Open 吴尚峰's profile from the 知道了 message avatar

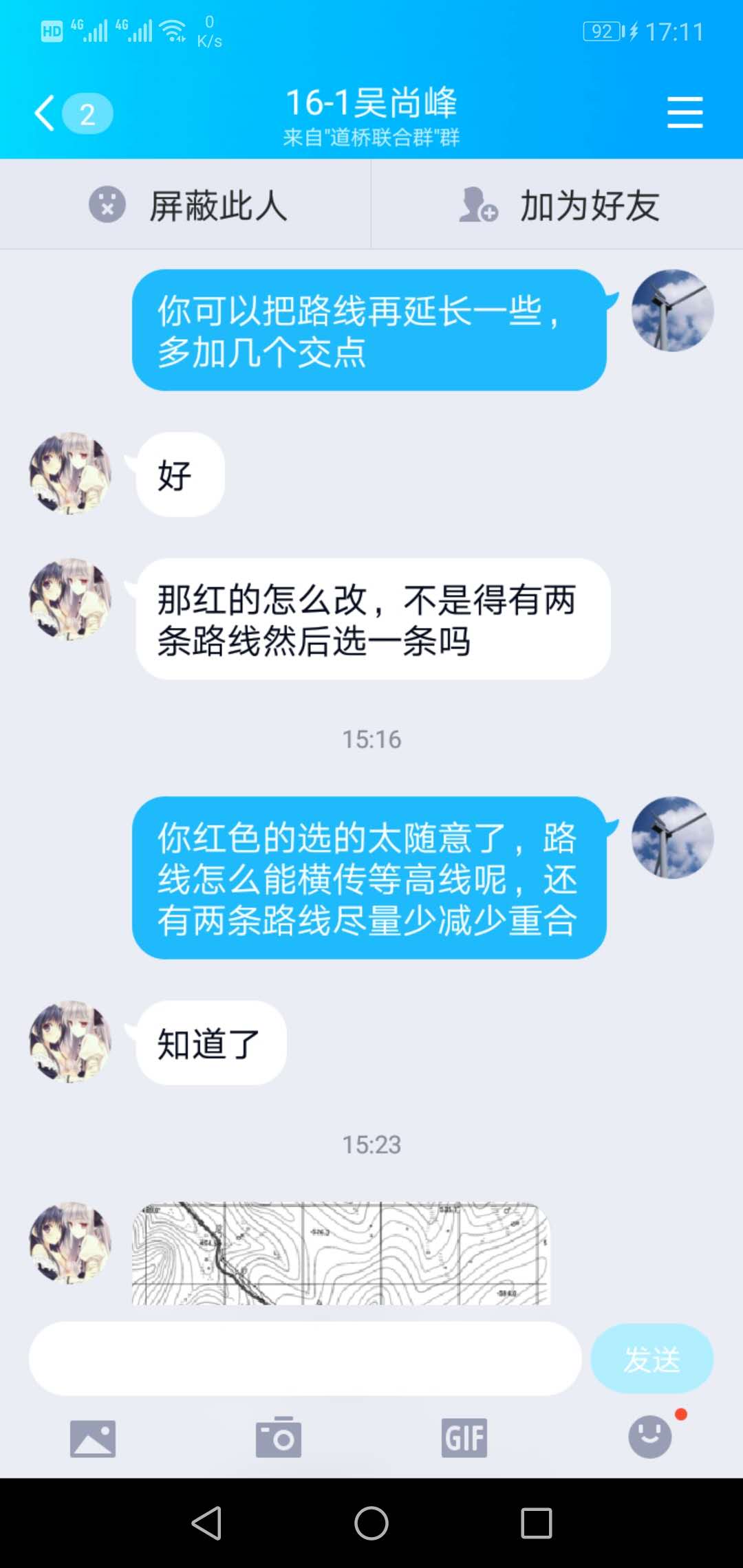tap(70, 1041)
